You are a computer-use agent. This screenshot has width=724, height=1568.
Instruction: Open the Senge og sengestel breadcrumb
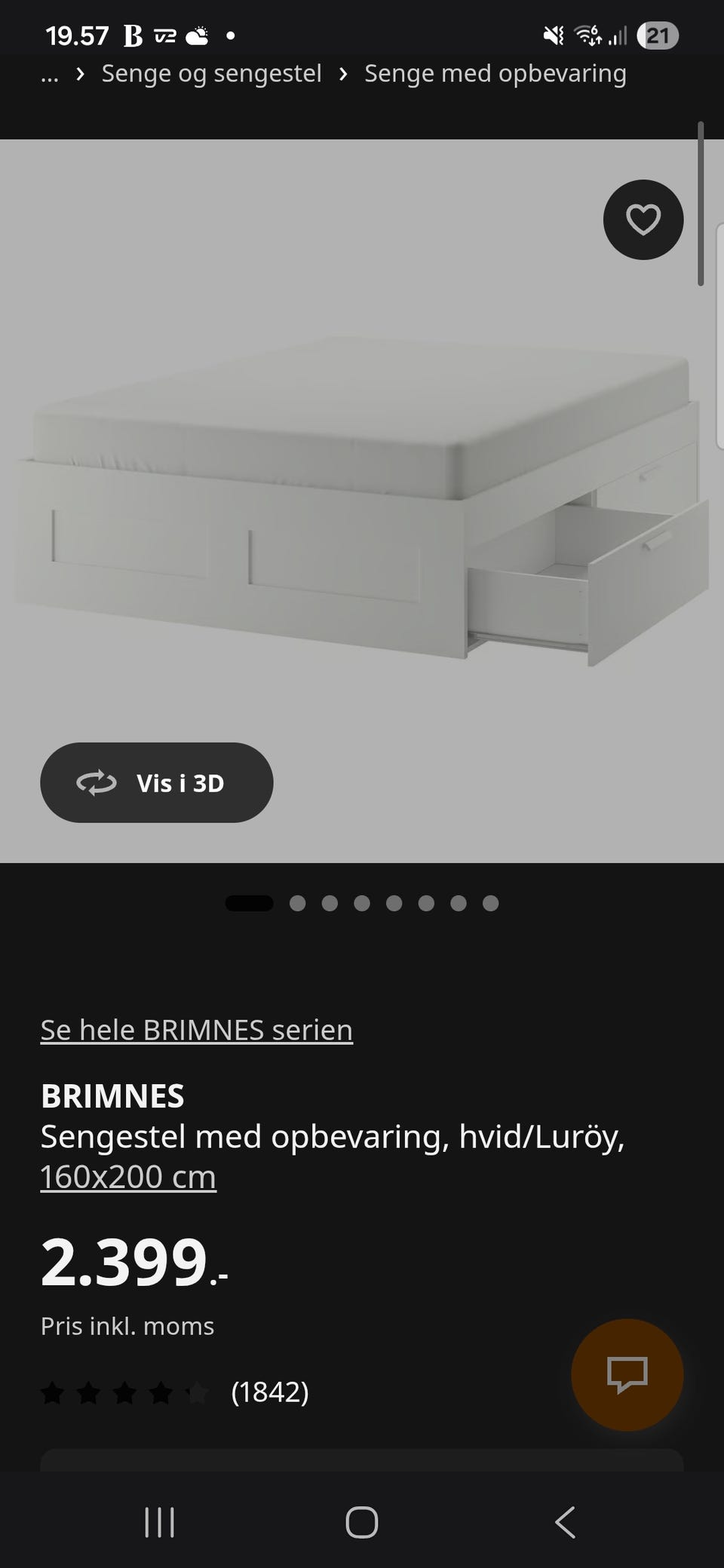point(211,74)
